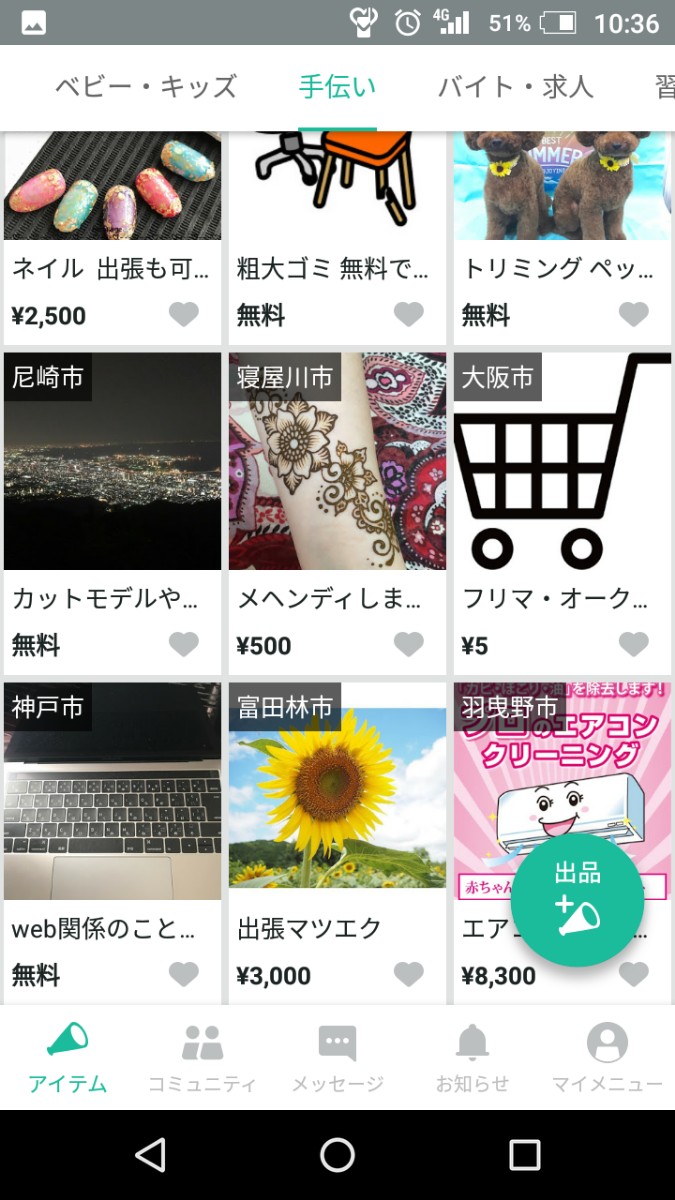The height and width of the screenshot is (1200, 675).
Task: Open the web関係のこと listing in 神戸市
Action: [x=112, y=791]
